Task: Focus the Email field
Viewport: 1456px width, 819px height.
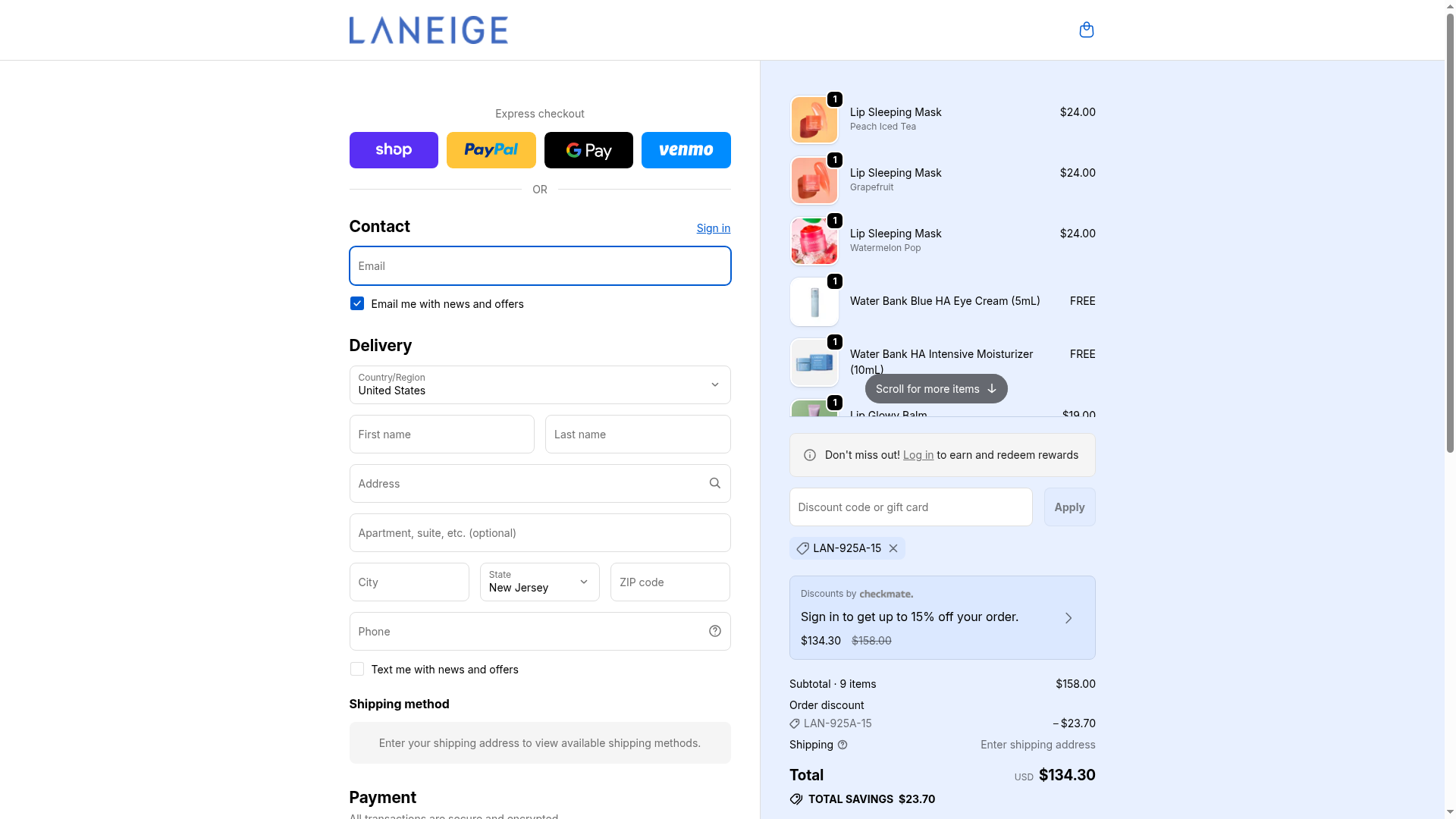Action: pyautogui.click(x=540, y=266)
